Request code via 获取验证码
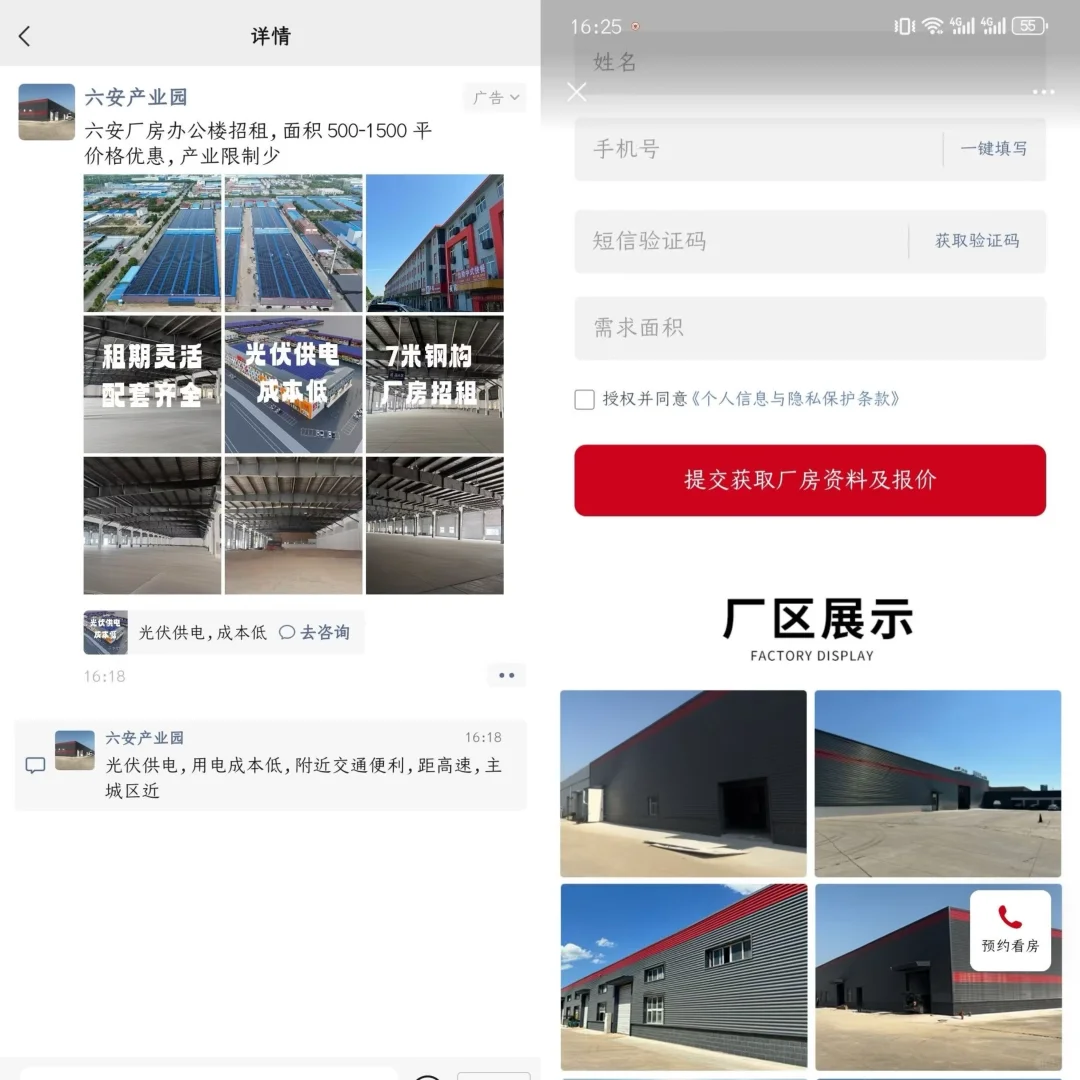The width and height of the screenshot is (1080, 1080). pos(977,241)
